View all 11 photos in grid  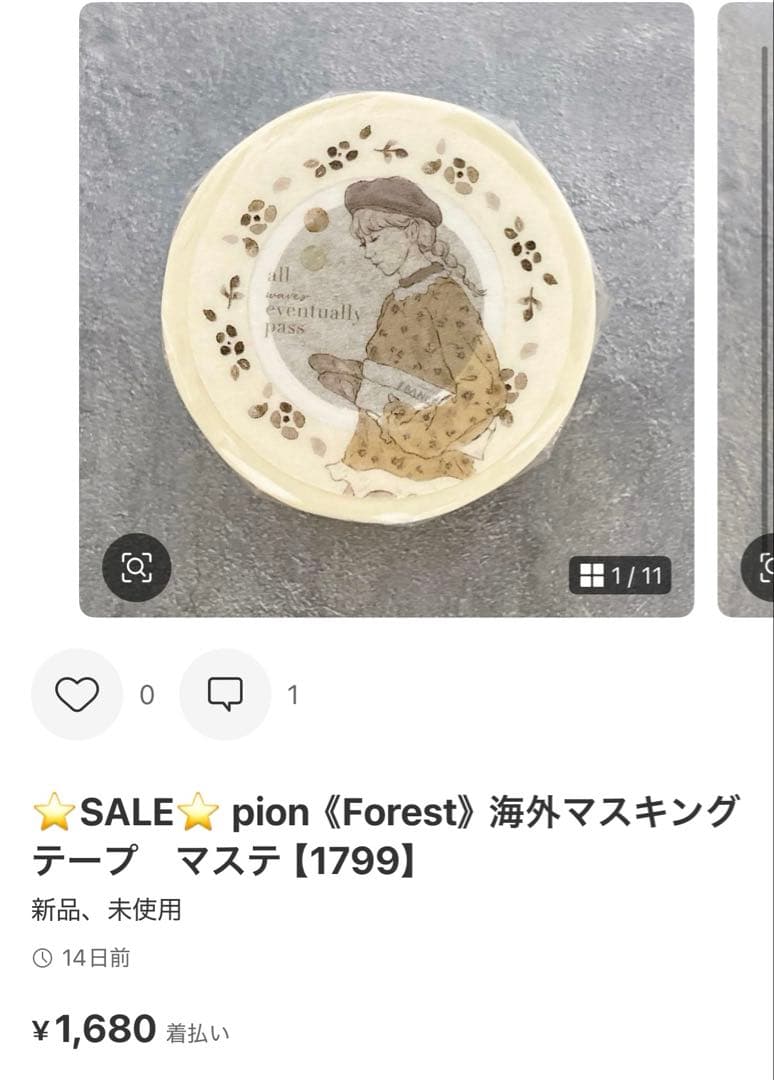pos(620,575)
